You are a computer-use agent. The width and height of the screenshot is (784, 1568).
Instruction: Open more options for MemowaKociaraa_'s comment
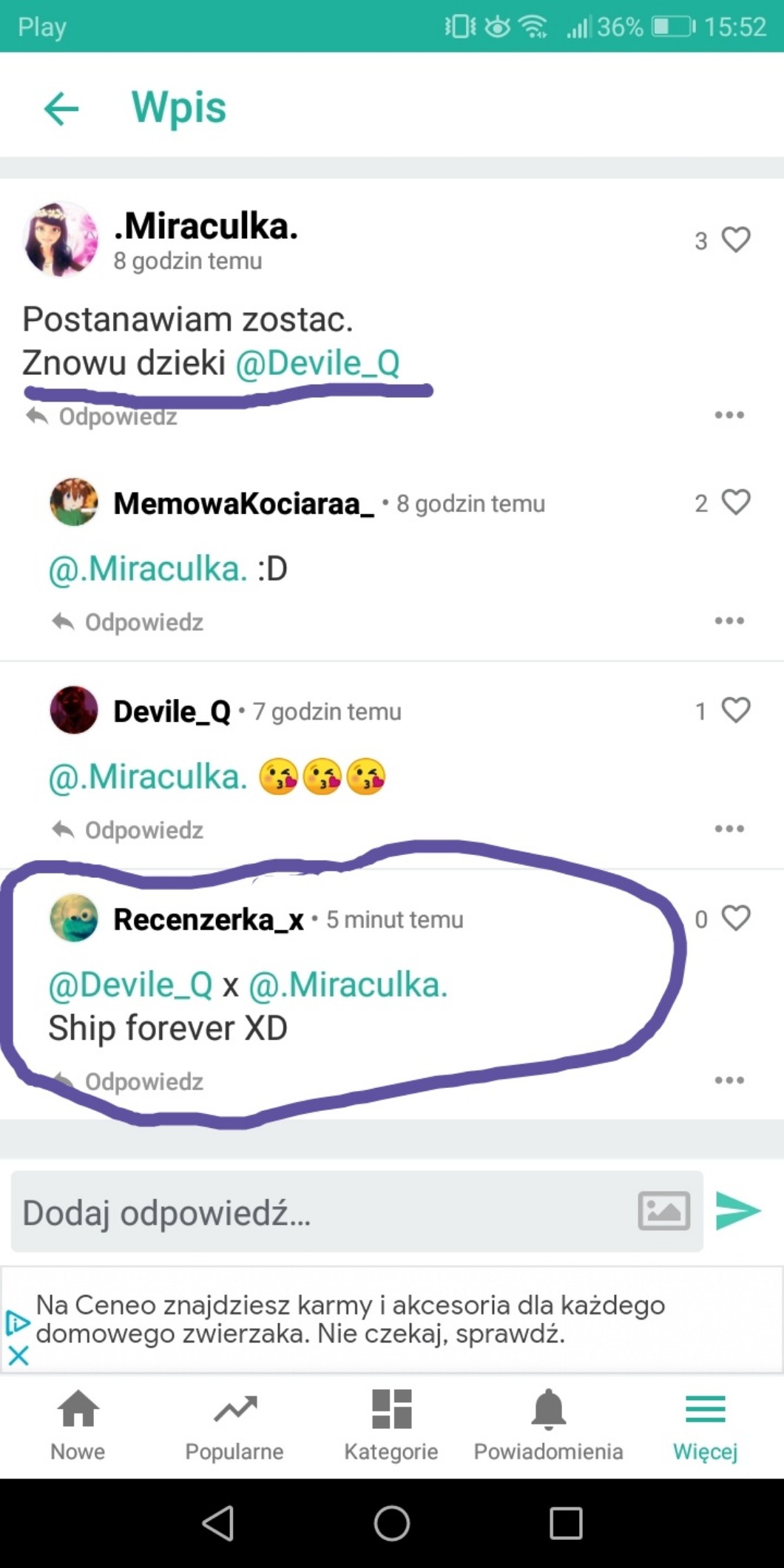tap(729, 621)
